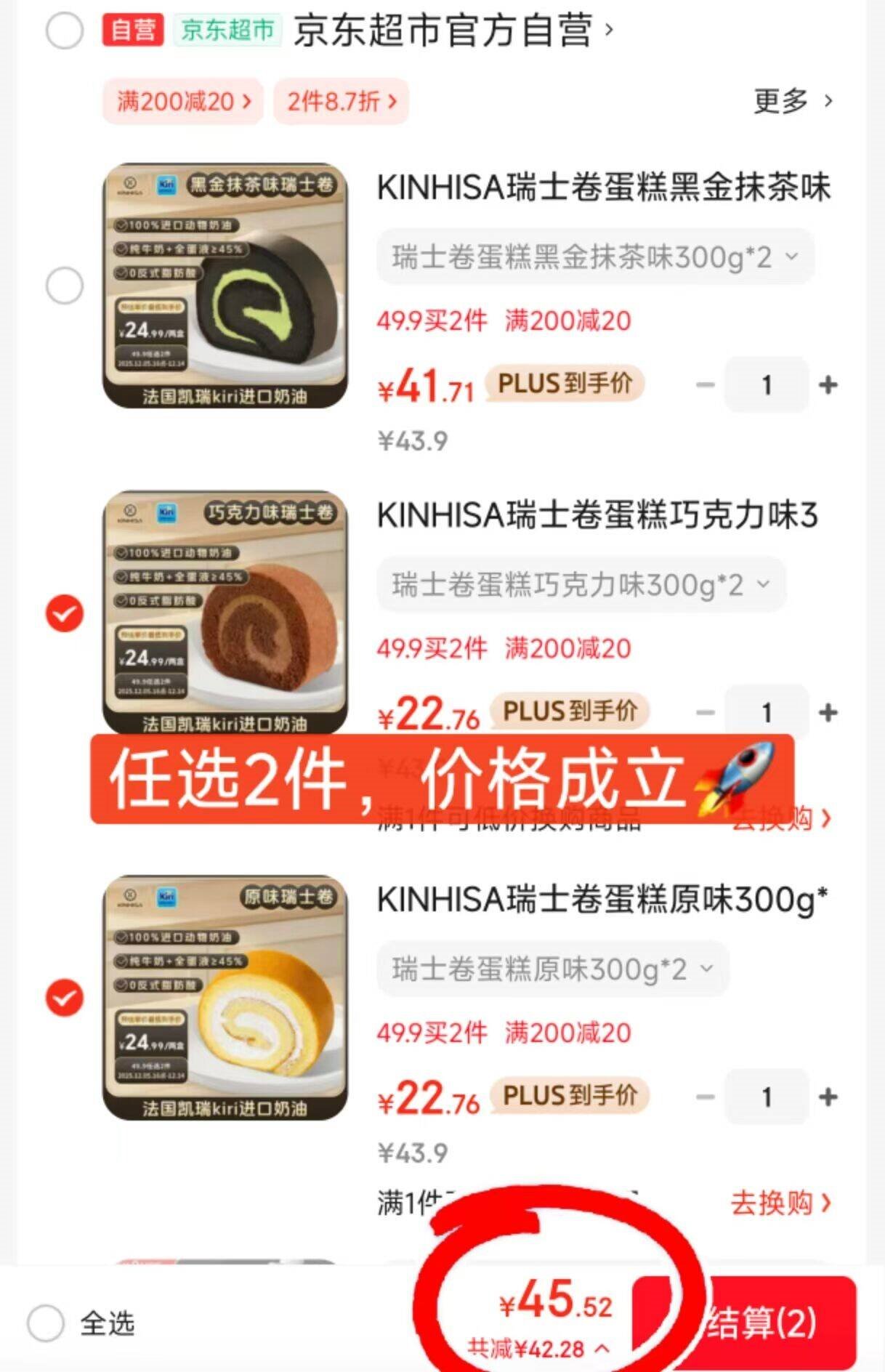Tap 去换购 under the 原味 Swiss roll
This screenshot has width=885, height=1372.
[x=780, y=1203]
